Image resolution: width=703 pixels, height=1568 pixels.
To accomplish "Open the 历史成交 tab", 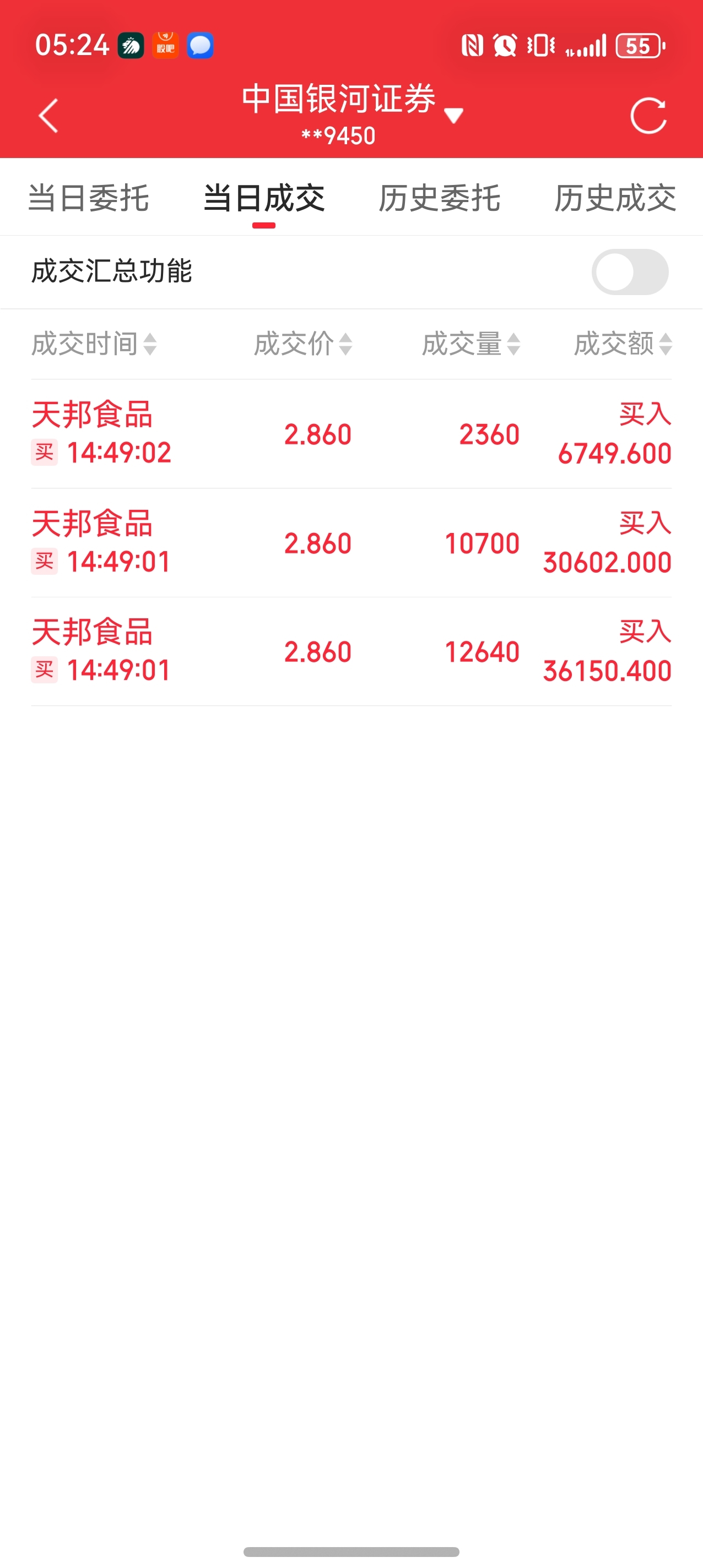I will [614, 198].
